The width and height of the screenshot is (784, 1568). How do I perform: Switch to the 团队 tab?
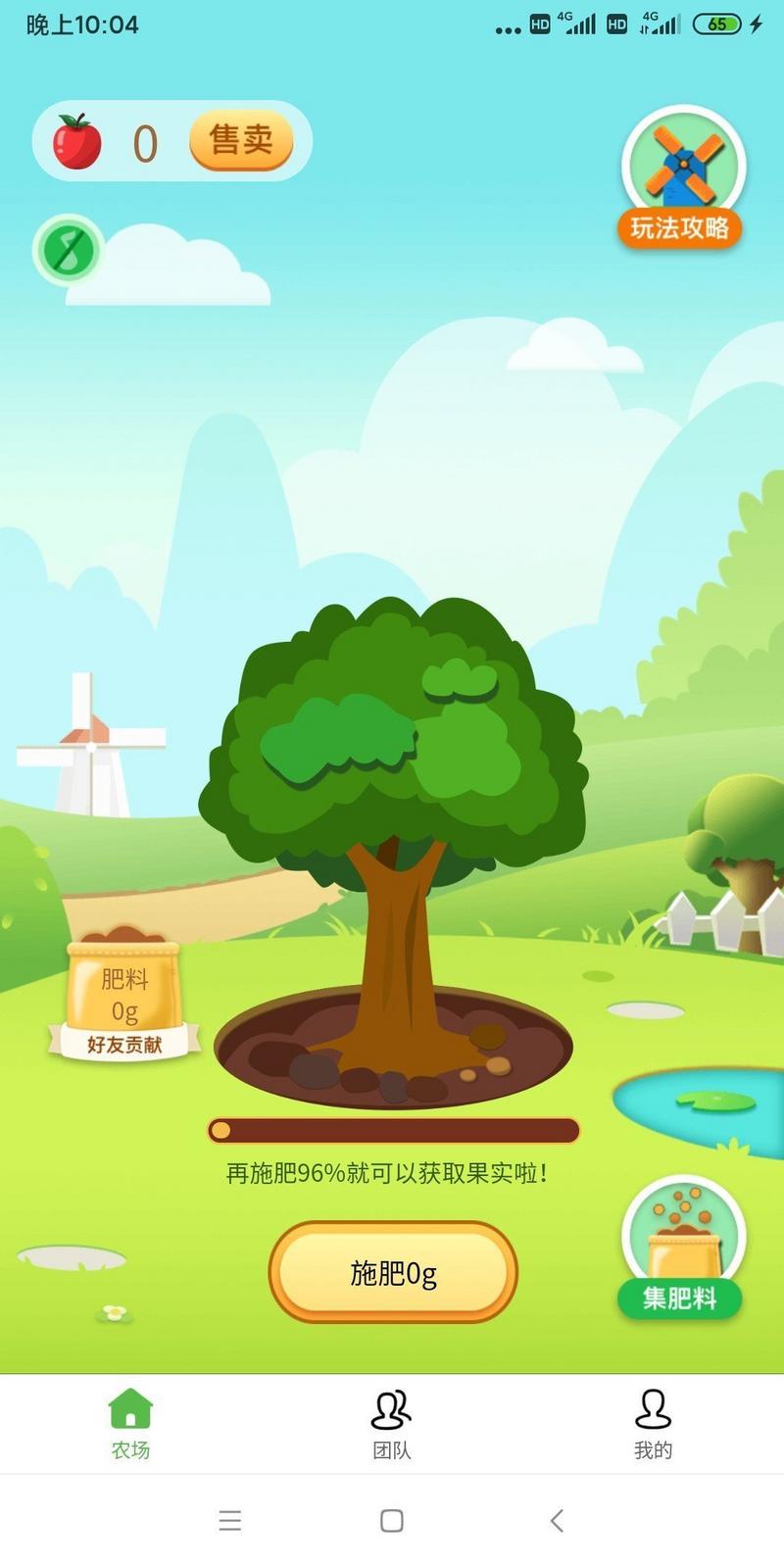coord(392,1423)
